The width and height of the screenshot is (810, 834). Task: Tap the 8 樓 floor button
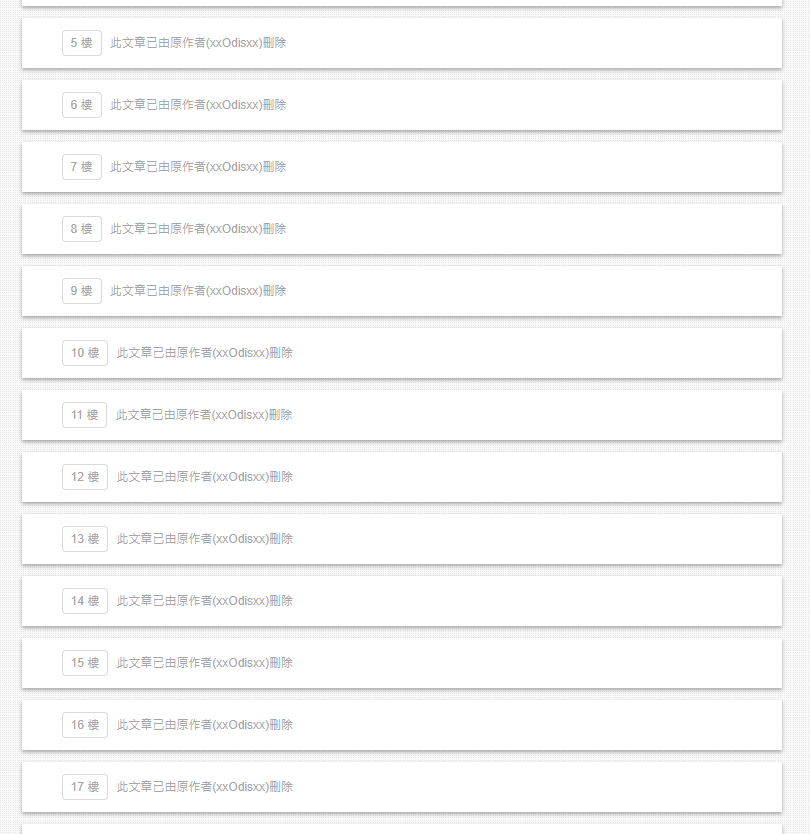(81, 229)
